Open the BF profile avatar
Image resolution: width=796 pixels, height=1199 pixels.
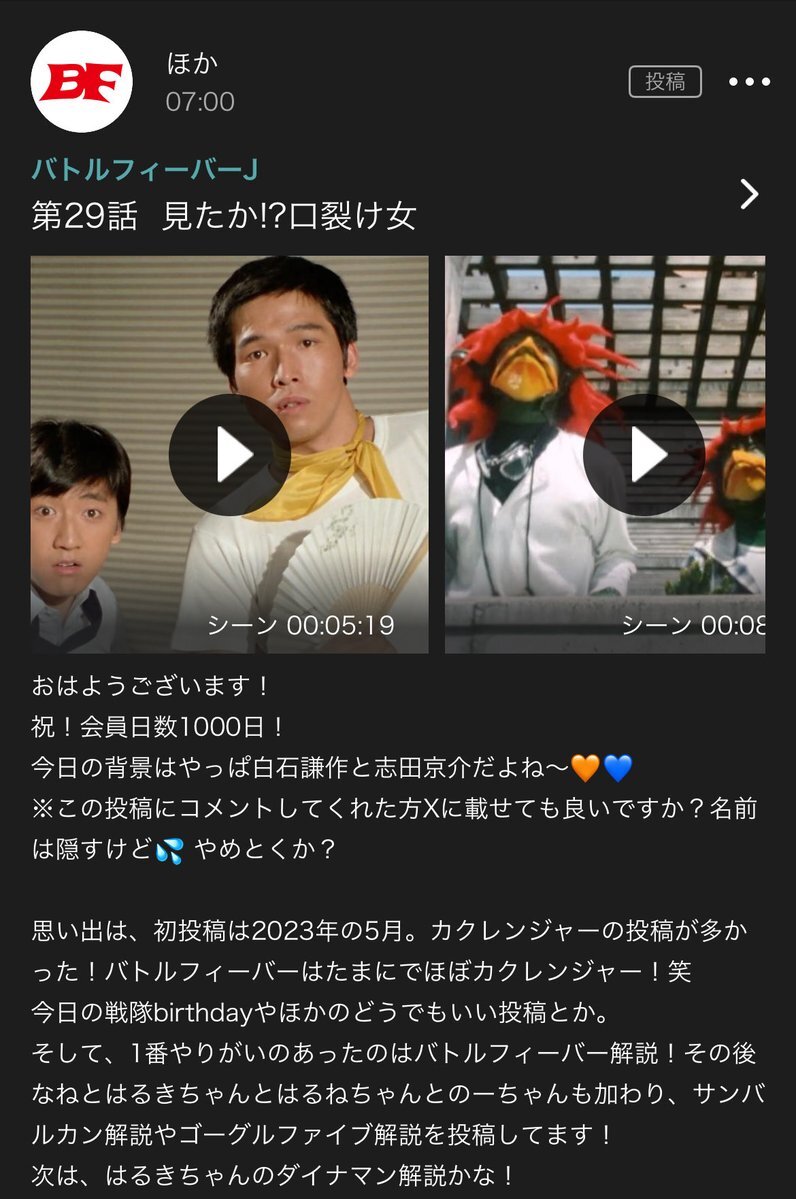pos(82,82)
